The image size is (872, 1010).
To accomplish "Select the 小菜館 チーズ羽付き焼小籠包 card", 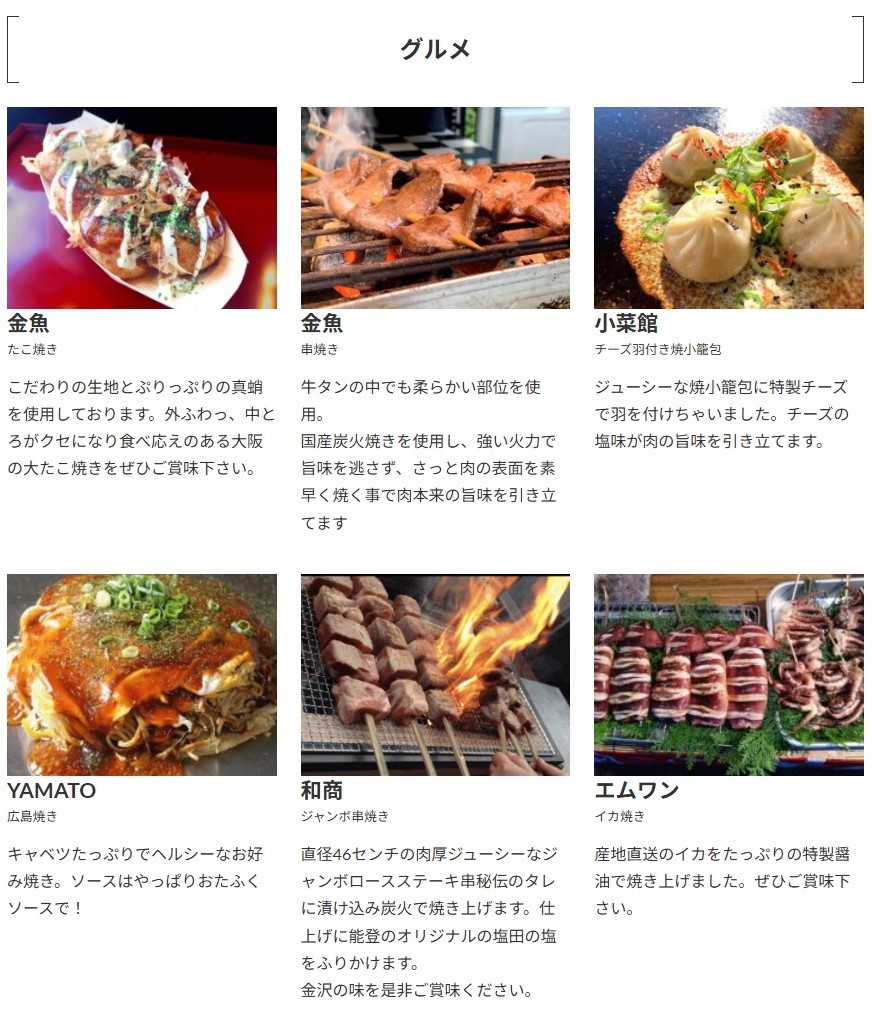I will [728, 208].
